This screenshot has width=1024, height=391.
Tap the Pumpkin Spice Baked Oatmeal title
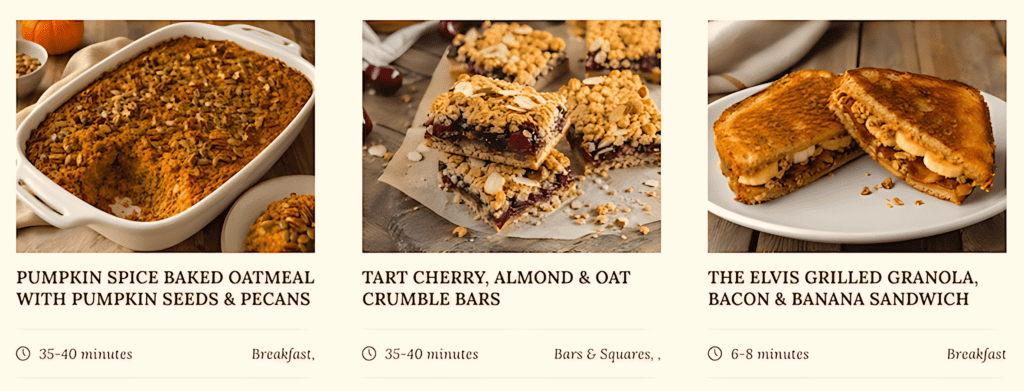[x=165, y=289]
